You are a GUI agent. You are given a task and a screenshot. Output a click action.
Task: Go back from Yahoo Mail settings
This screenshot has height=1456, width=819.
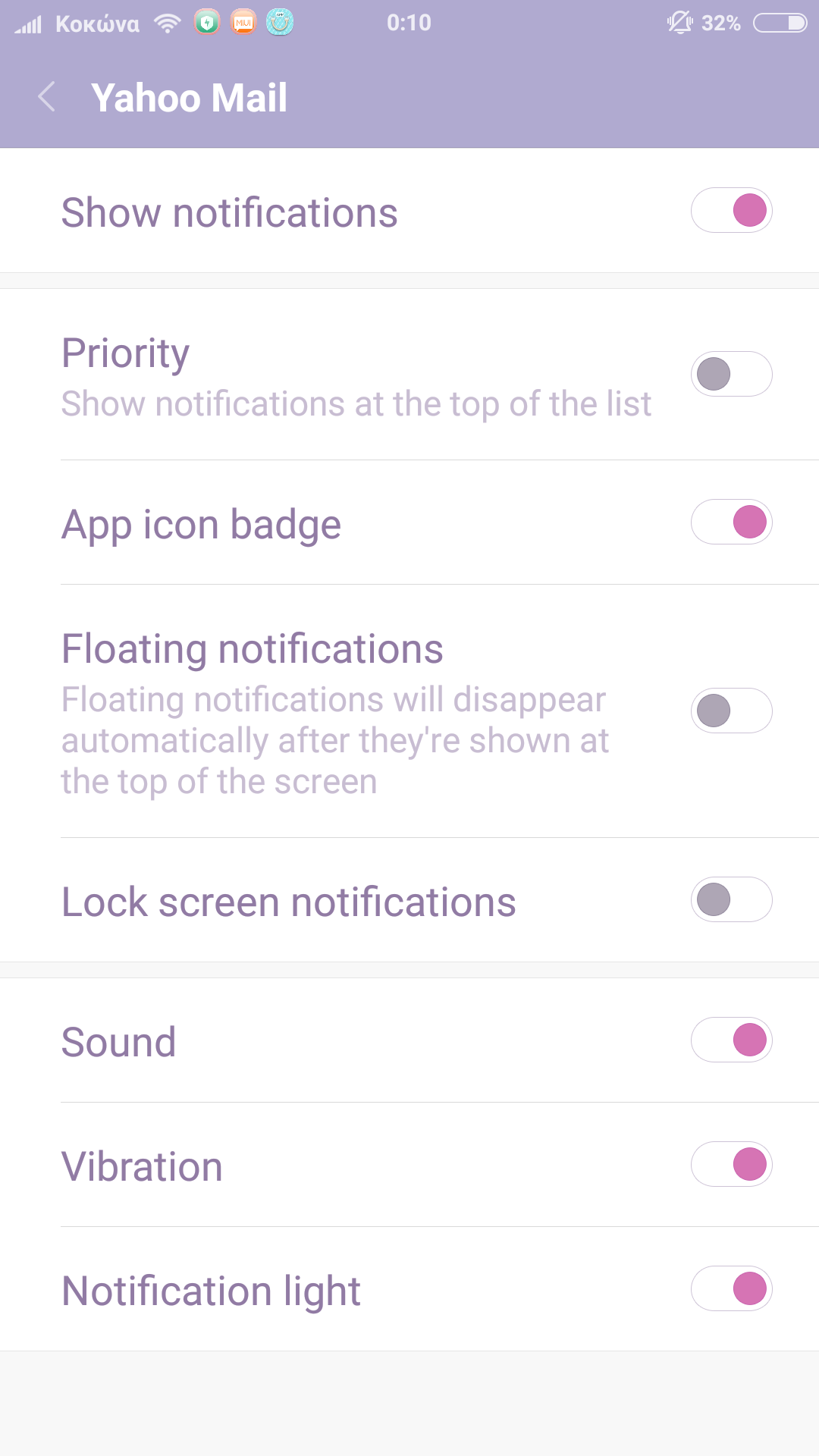(x=47, y=97)
